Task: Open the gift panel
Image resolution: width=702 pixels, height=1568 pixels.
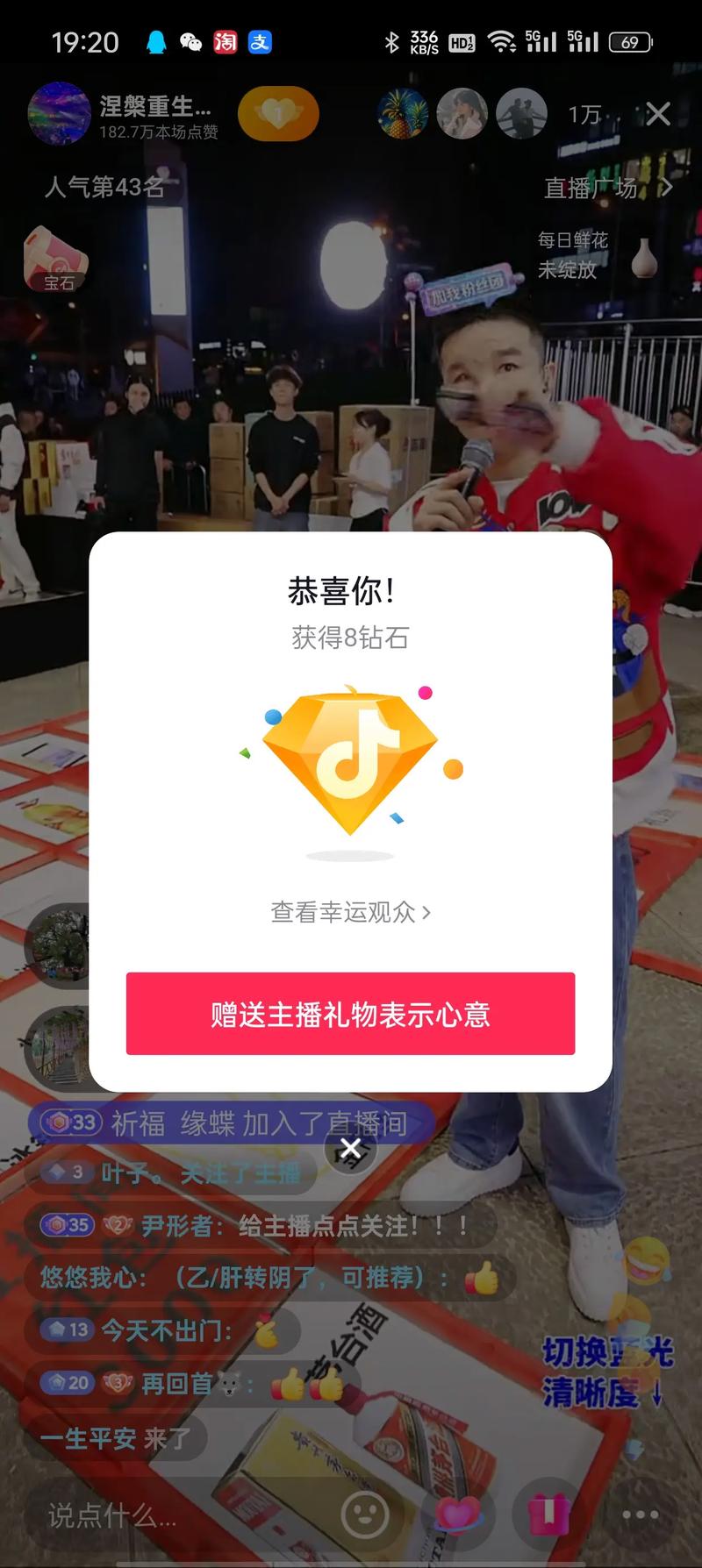Action: pos(548,1514)
